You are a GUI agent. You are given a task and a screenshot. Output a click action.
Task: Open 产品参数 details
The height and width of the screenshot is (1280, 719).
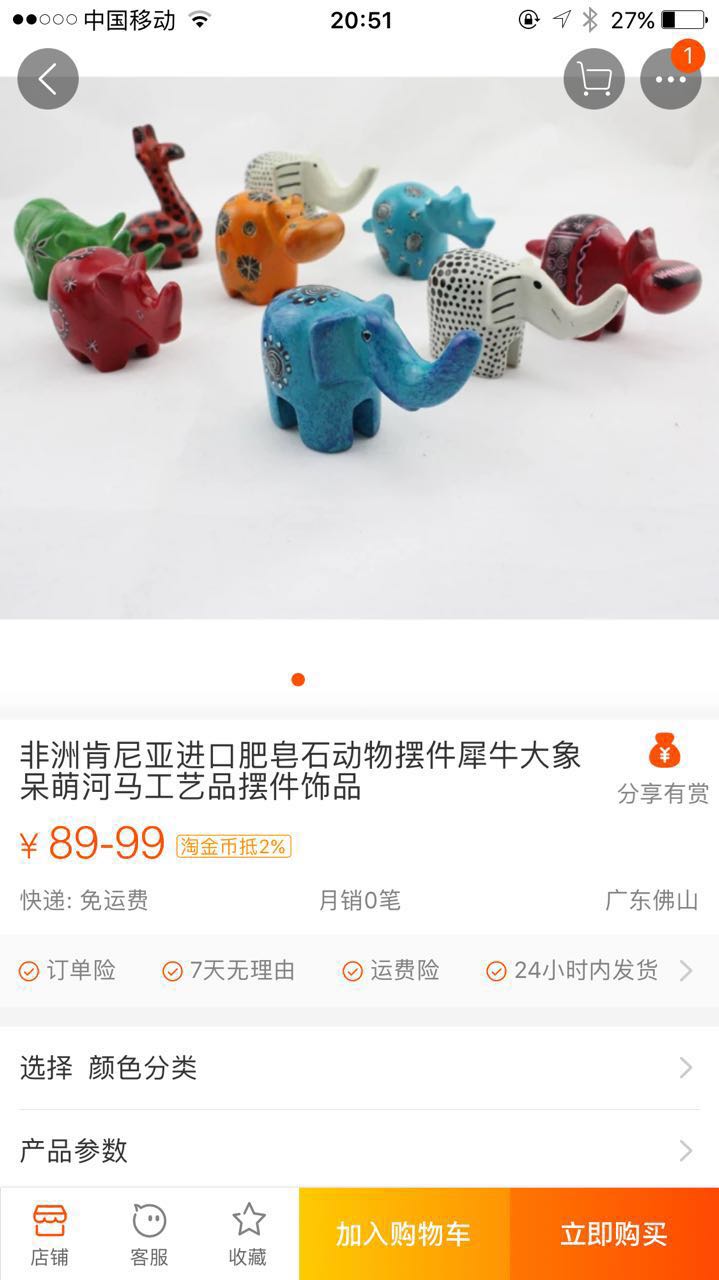(359, 1150)
